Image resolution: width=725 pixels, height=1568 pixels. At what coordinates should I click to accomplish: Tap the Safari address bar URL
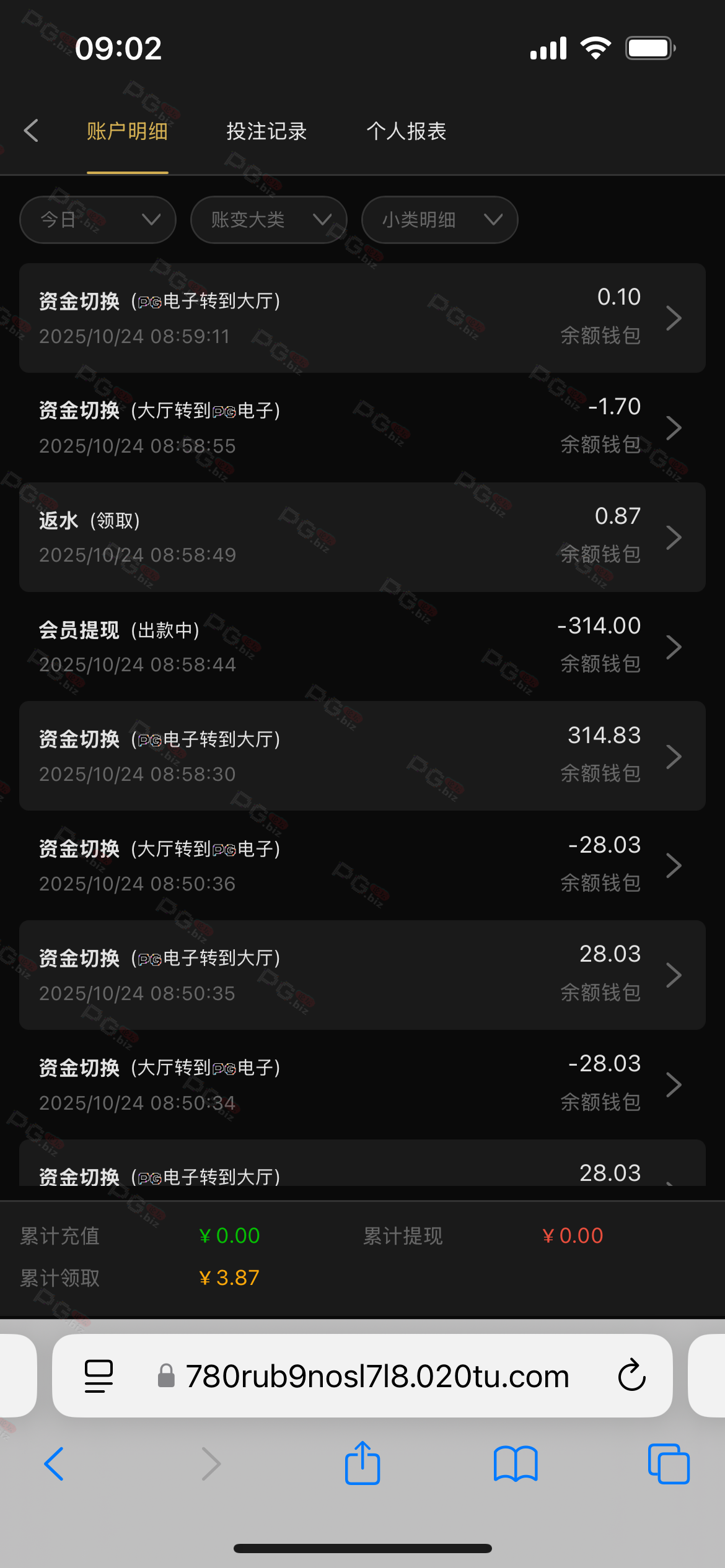(377, 1376)
